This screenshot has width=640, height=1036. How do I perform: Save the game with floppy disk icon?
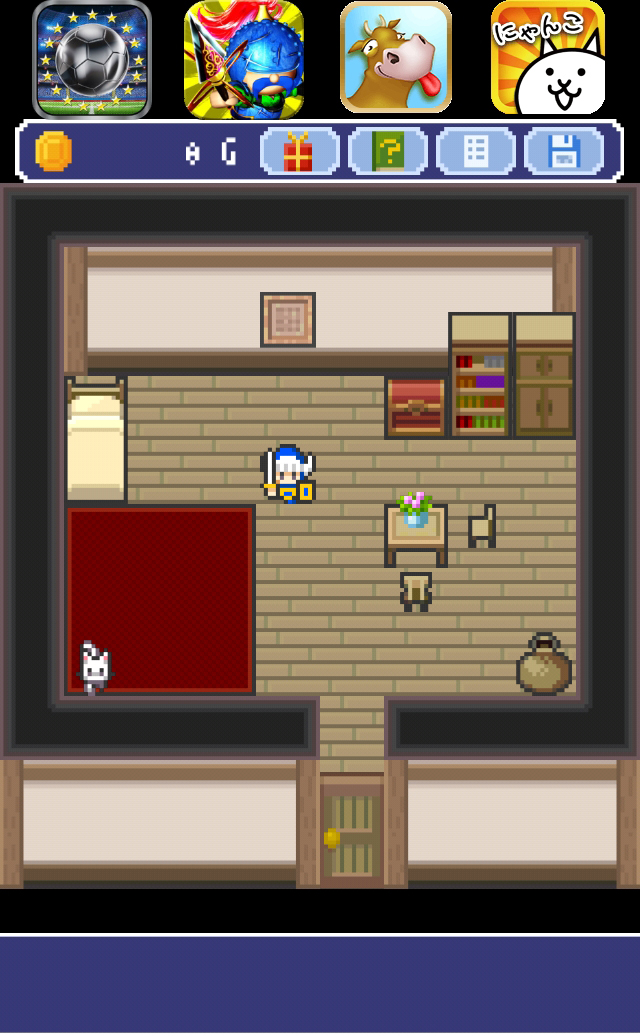click(x=564, y=152)
